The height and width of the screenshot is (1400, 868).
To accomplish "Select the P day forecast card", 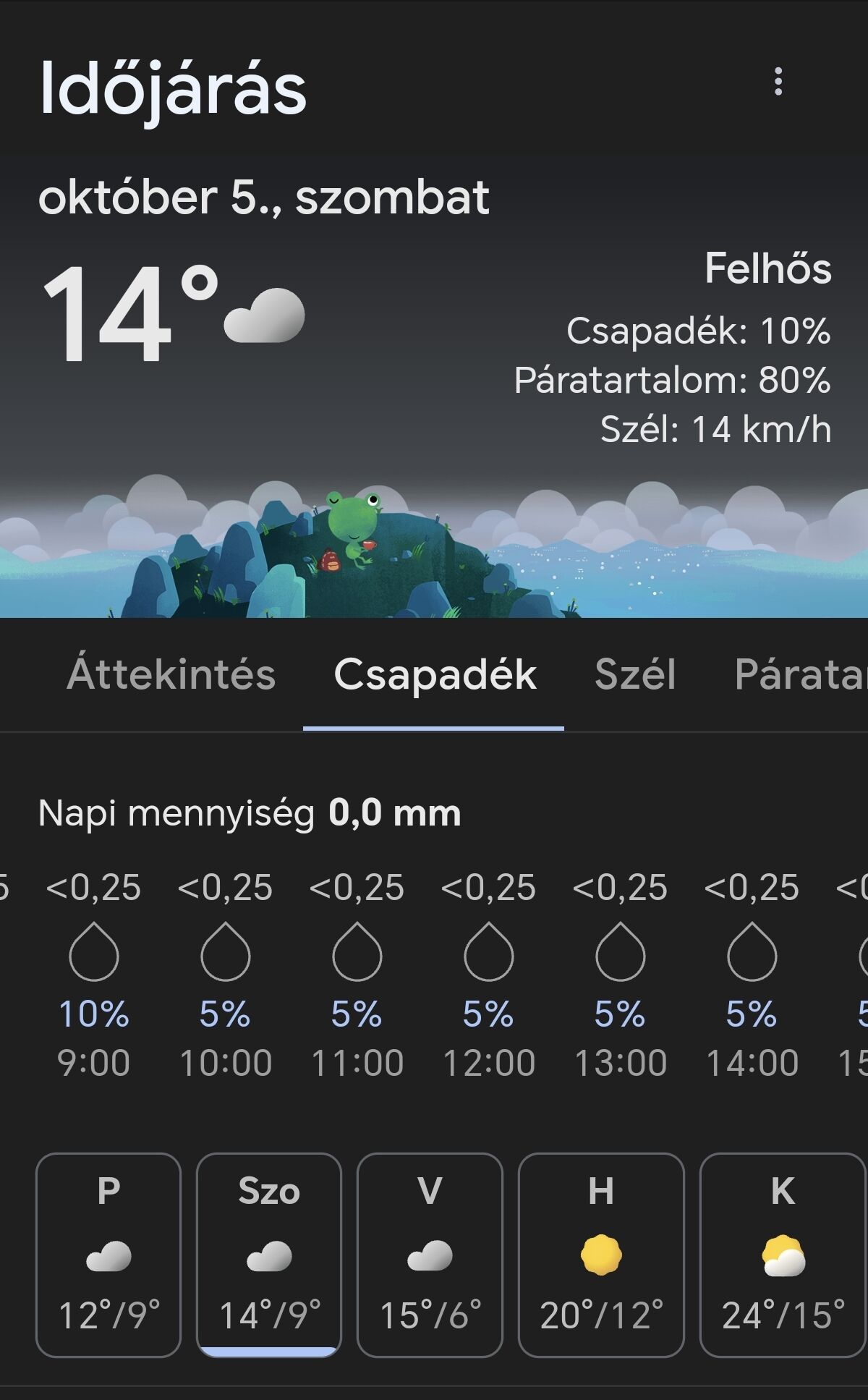I will 109,1255.
